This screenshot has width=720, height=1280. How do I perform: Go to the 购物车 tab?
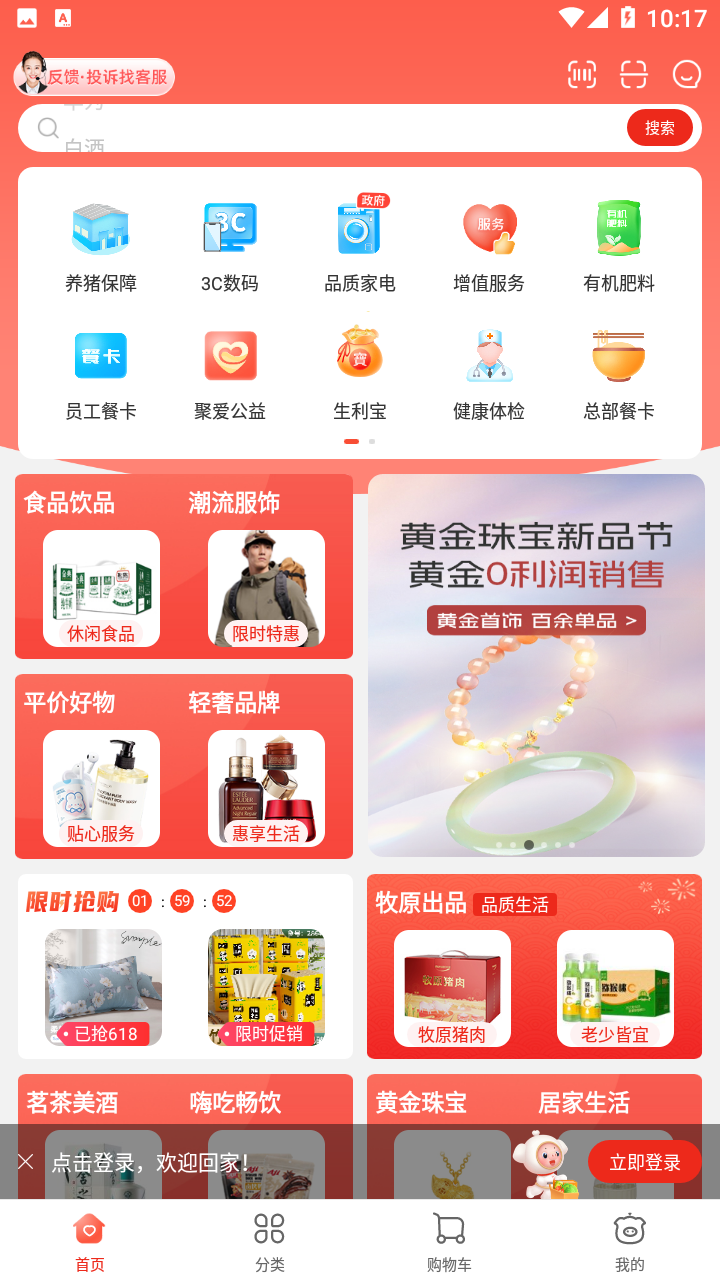449,1240
